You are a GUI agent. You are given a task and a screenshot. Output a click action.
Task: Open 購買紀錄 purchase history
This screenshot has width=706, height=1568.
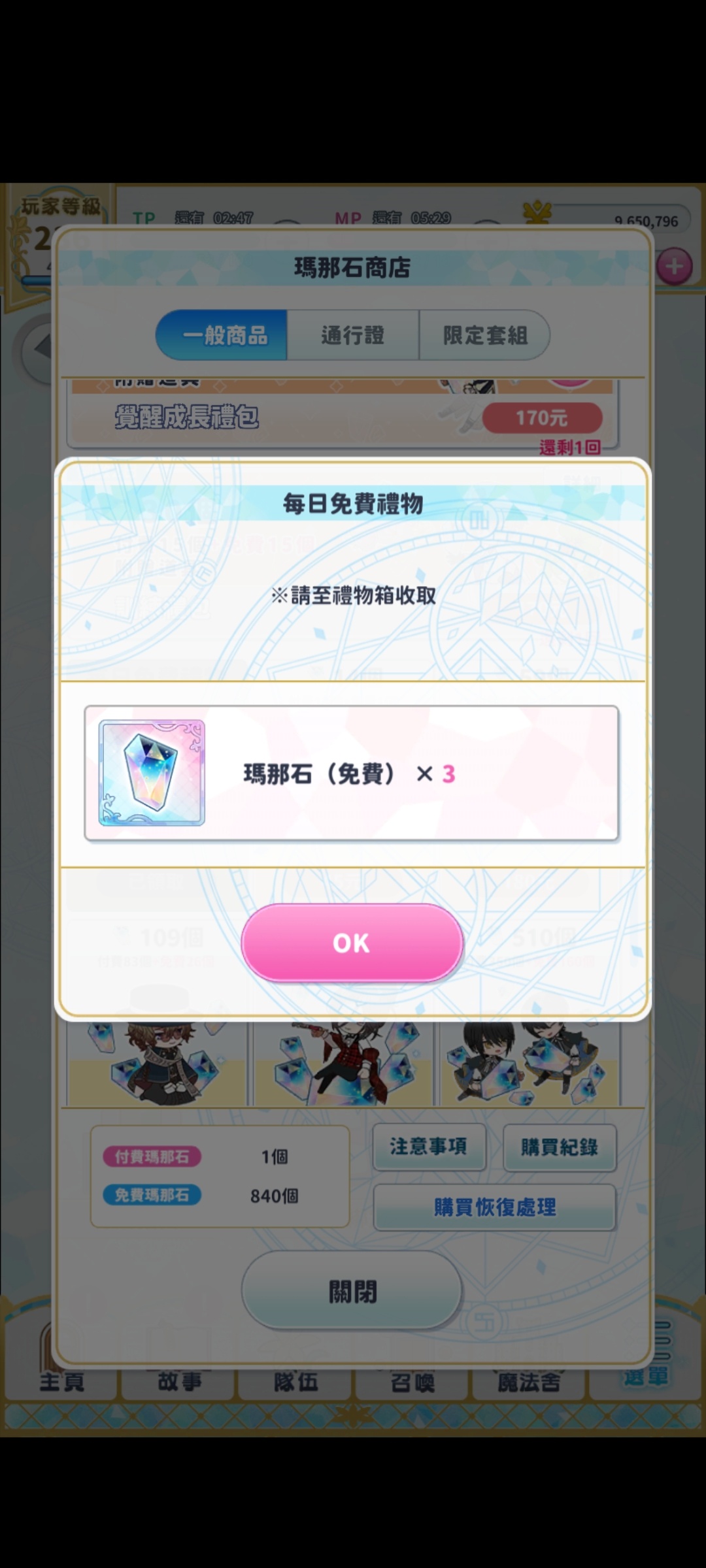[x=559, y=1147]
